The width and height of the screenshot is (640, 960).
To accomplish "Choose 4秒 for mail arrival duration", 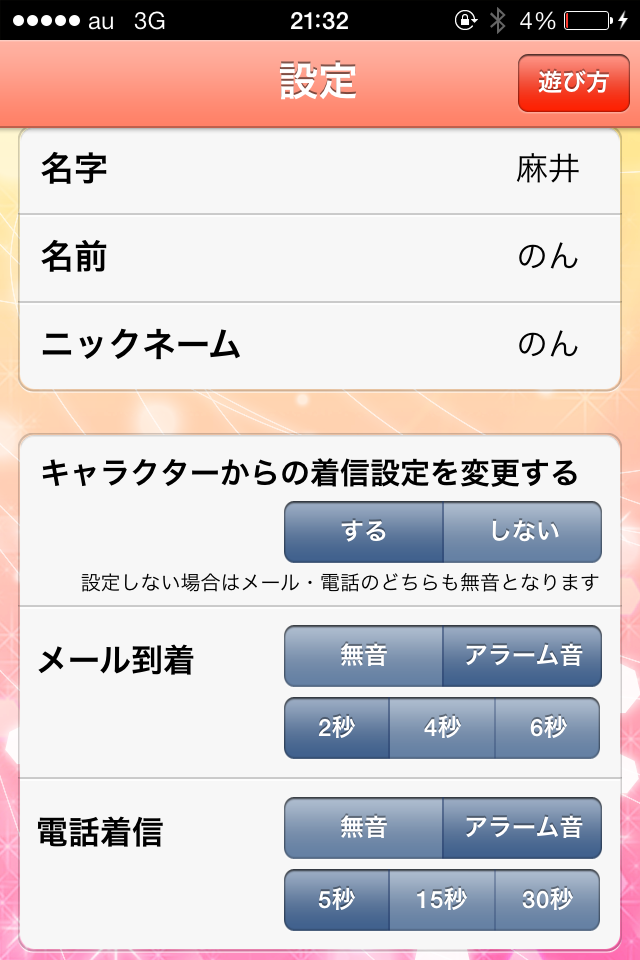I will click(x=442, y=728).
